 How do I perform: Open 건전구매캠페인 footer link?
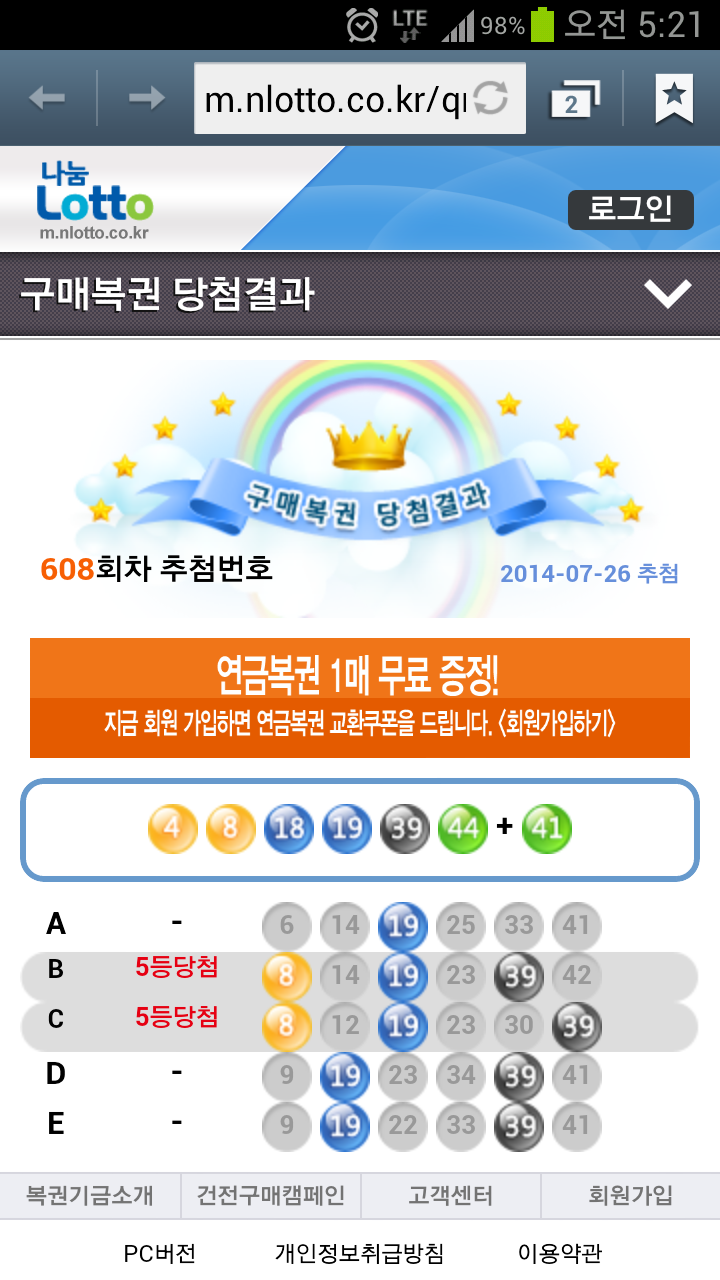[x=270, y=1195]
